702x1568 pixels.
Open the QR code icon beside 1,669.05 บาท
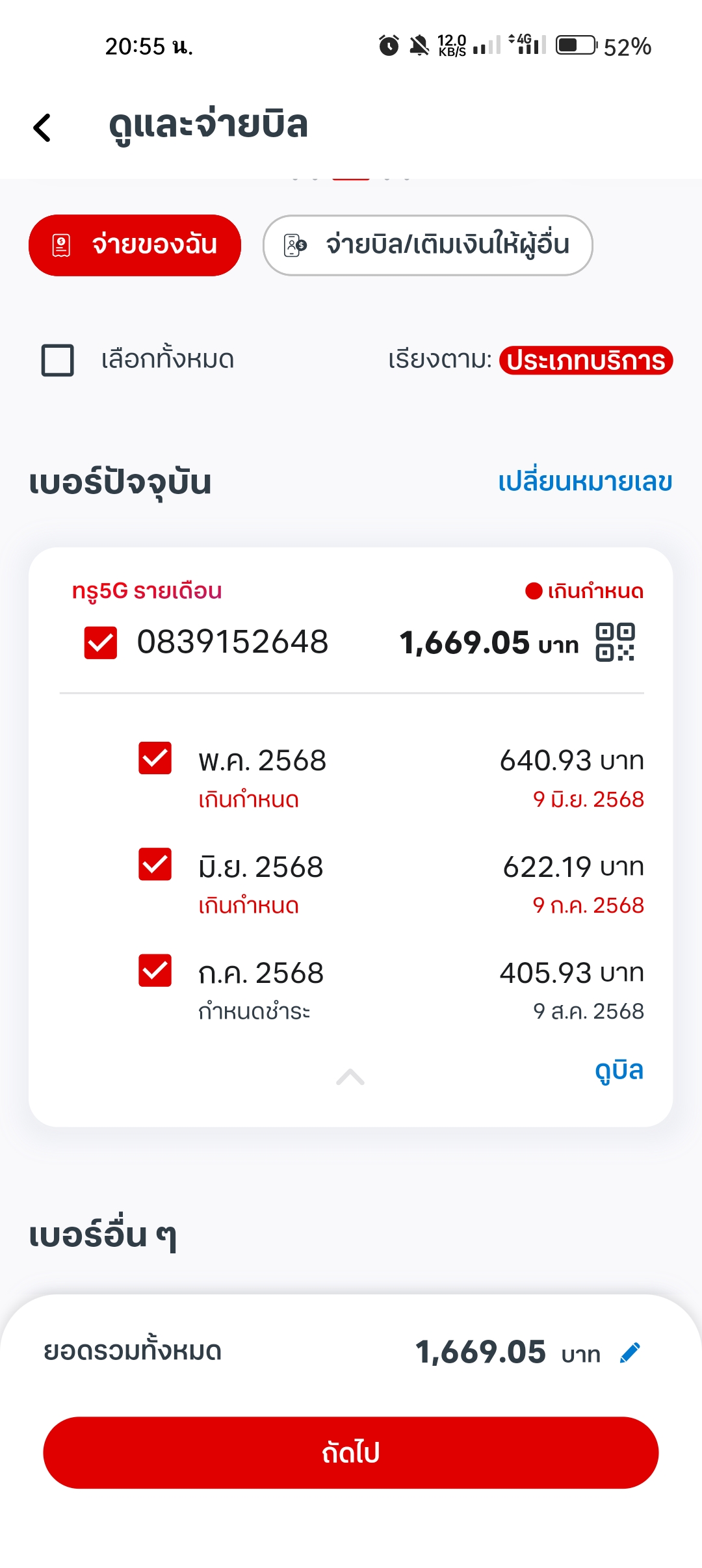pos(615,642)
